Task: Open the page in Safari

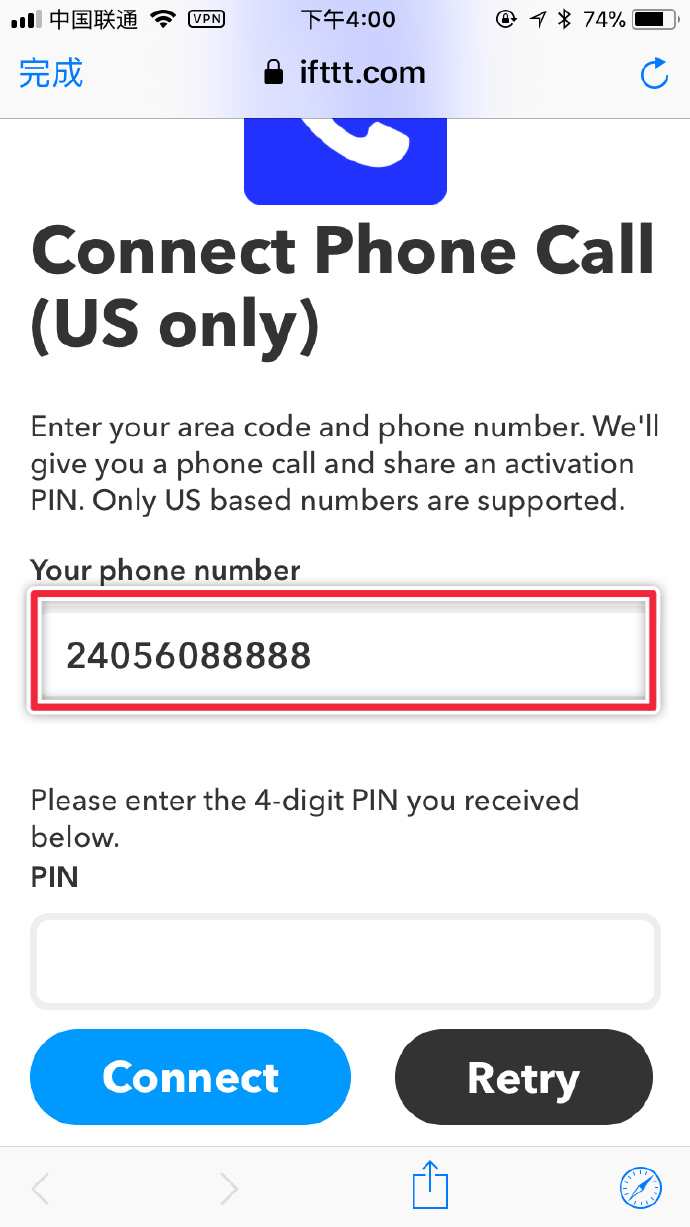Action: click(639, 1187)
